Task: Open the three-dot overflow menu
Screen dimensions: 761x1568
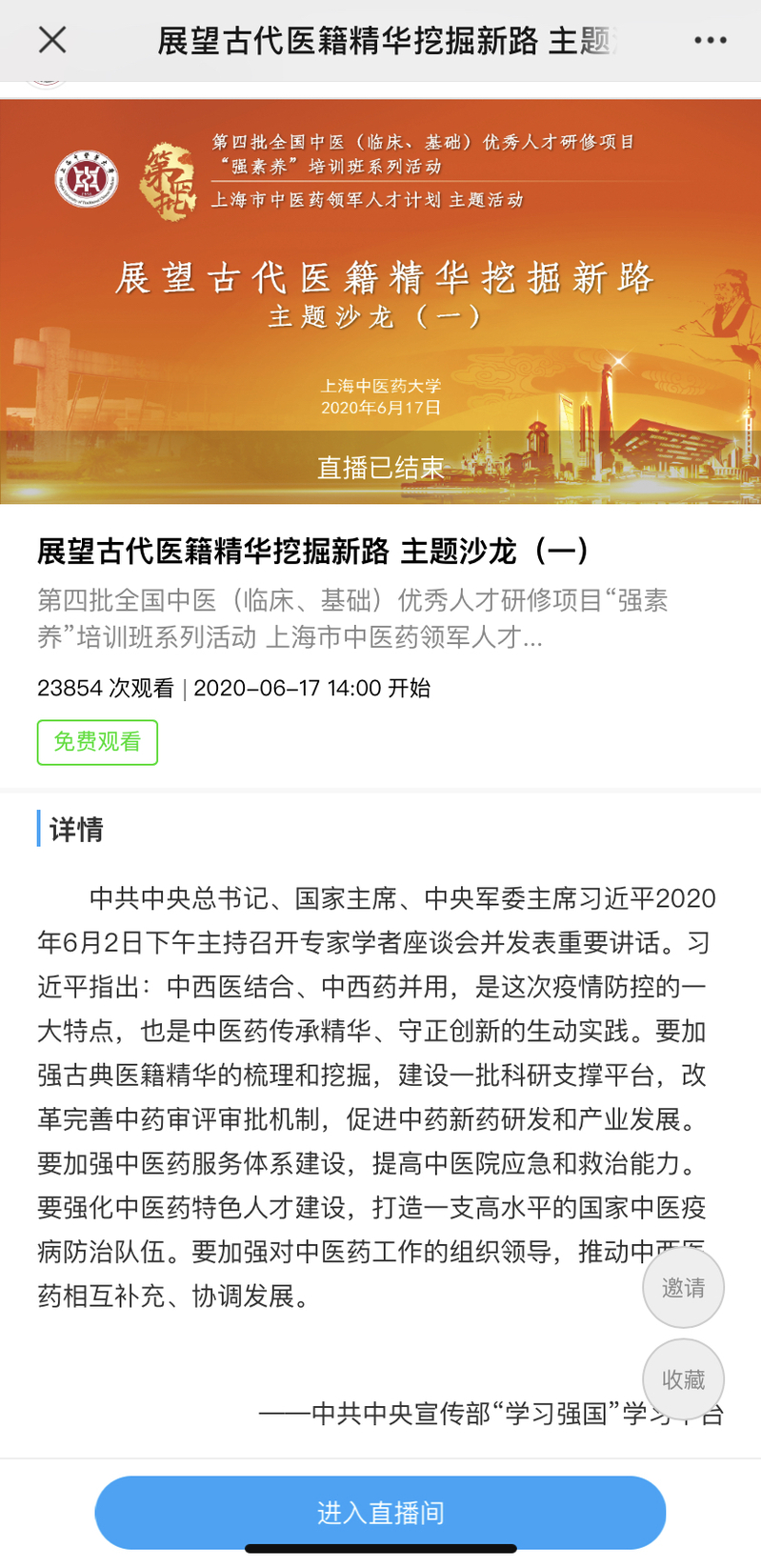Action: point(711,40)
